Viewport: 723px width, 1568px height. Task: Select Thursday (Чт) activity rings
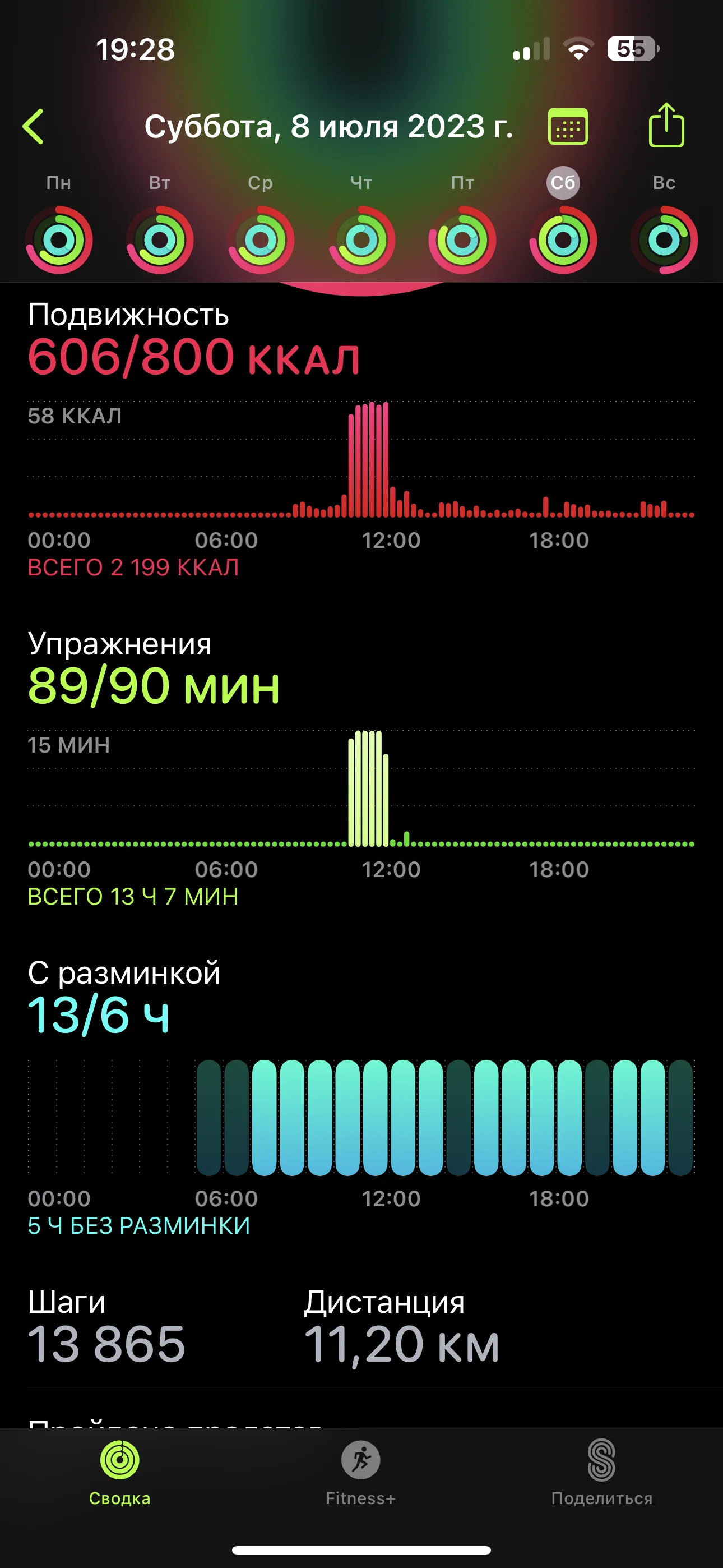coord(361,240)
